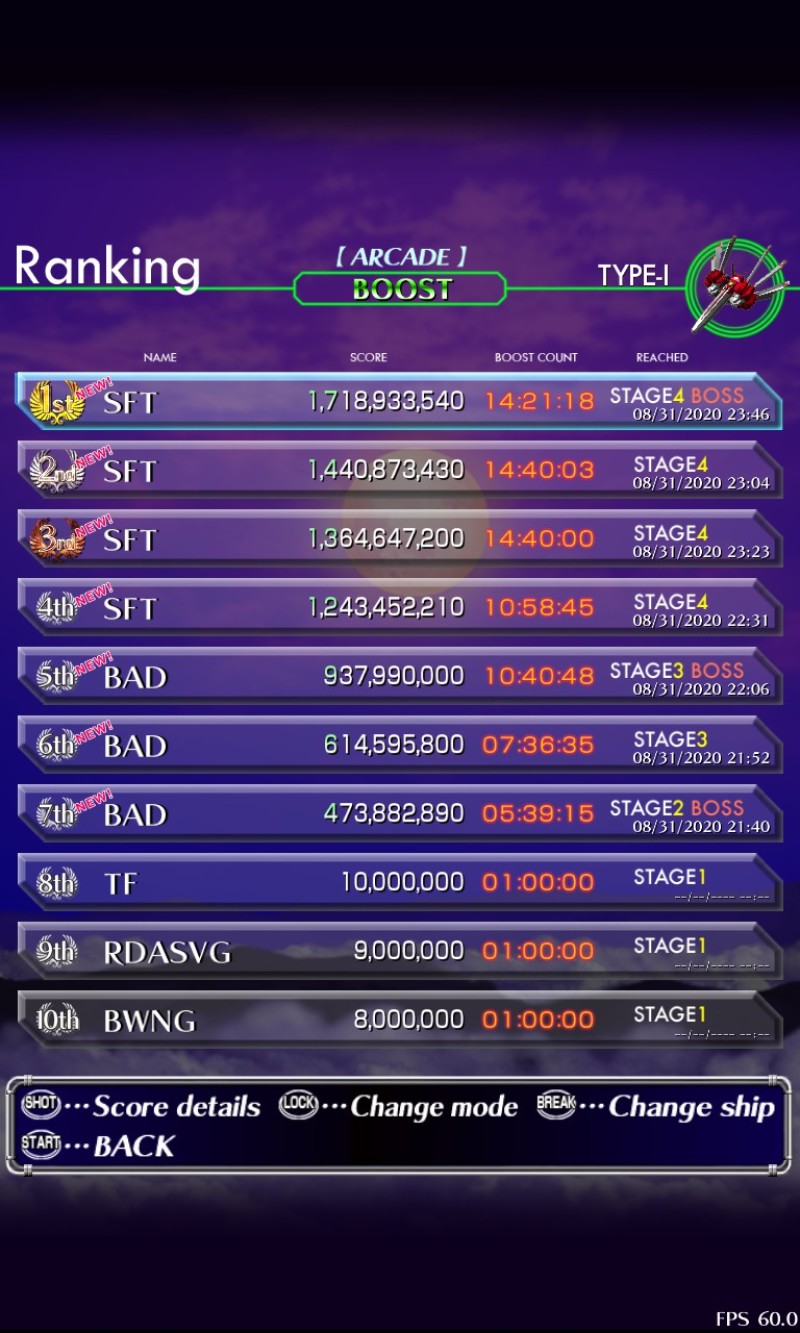Screen dimensions: 800x1333
Task: Select the 2nd place SFT ranking entry
Action: (399, 470)
